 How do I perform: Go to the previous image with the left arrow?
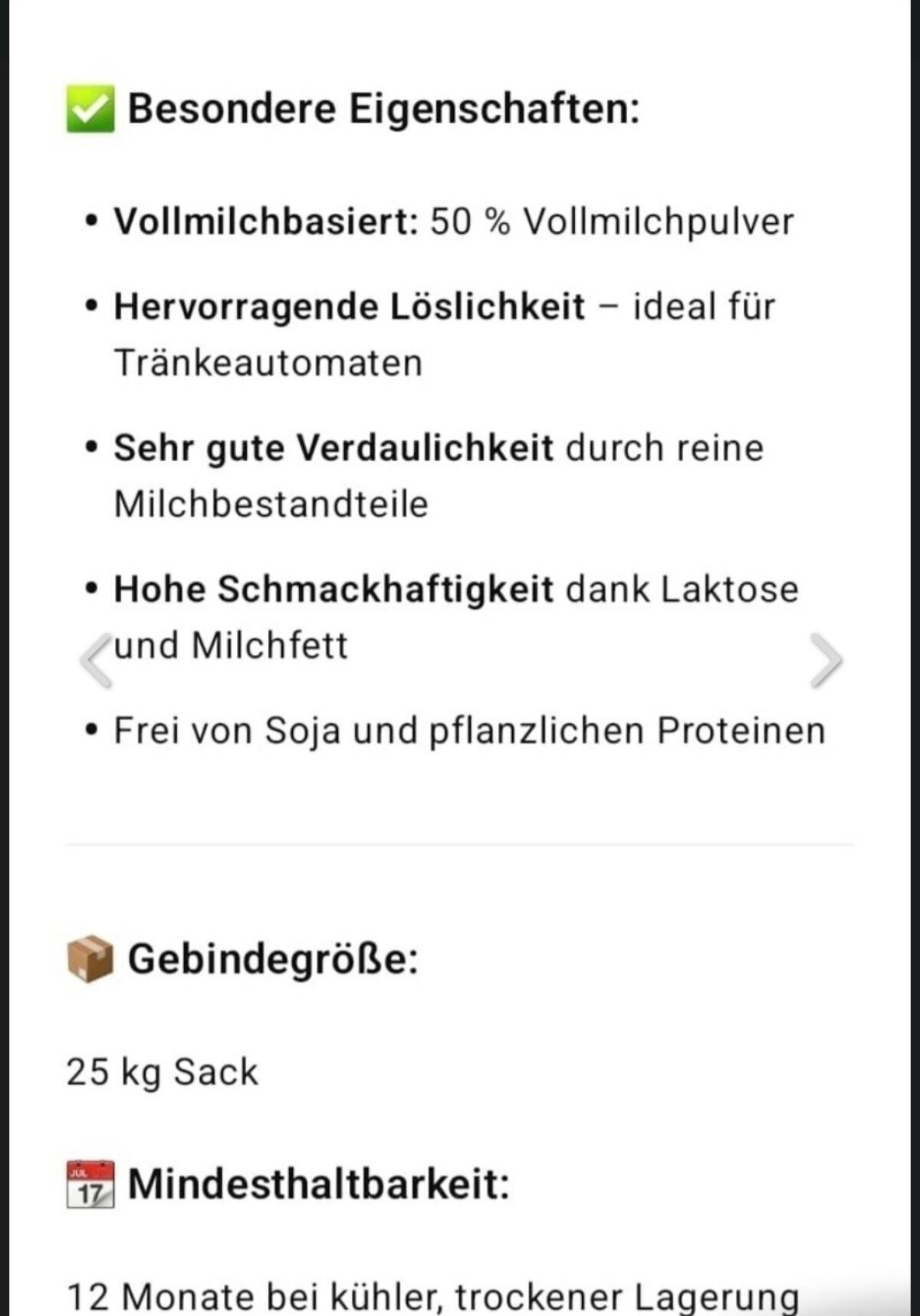point(96,660)
